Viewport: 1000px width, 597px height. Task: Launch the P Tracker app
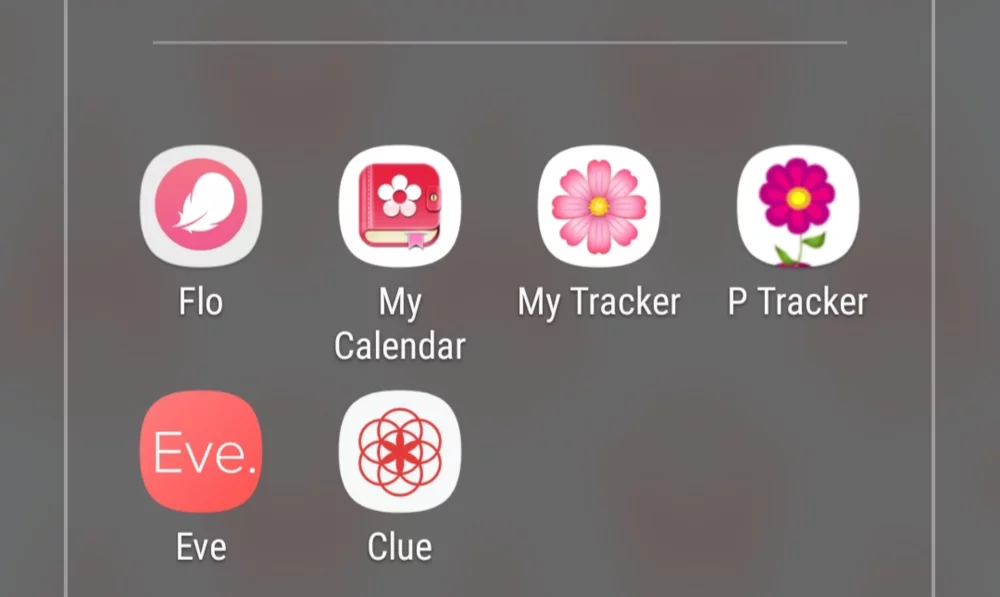click(x=797, y=206)
